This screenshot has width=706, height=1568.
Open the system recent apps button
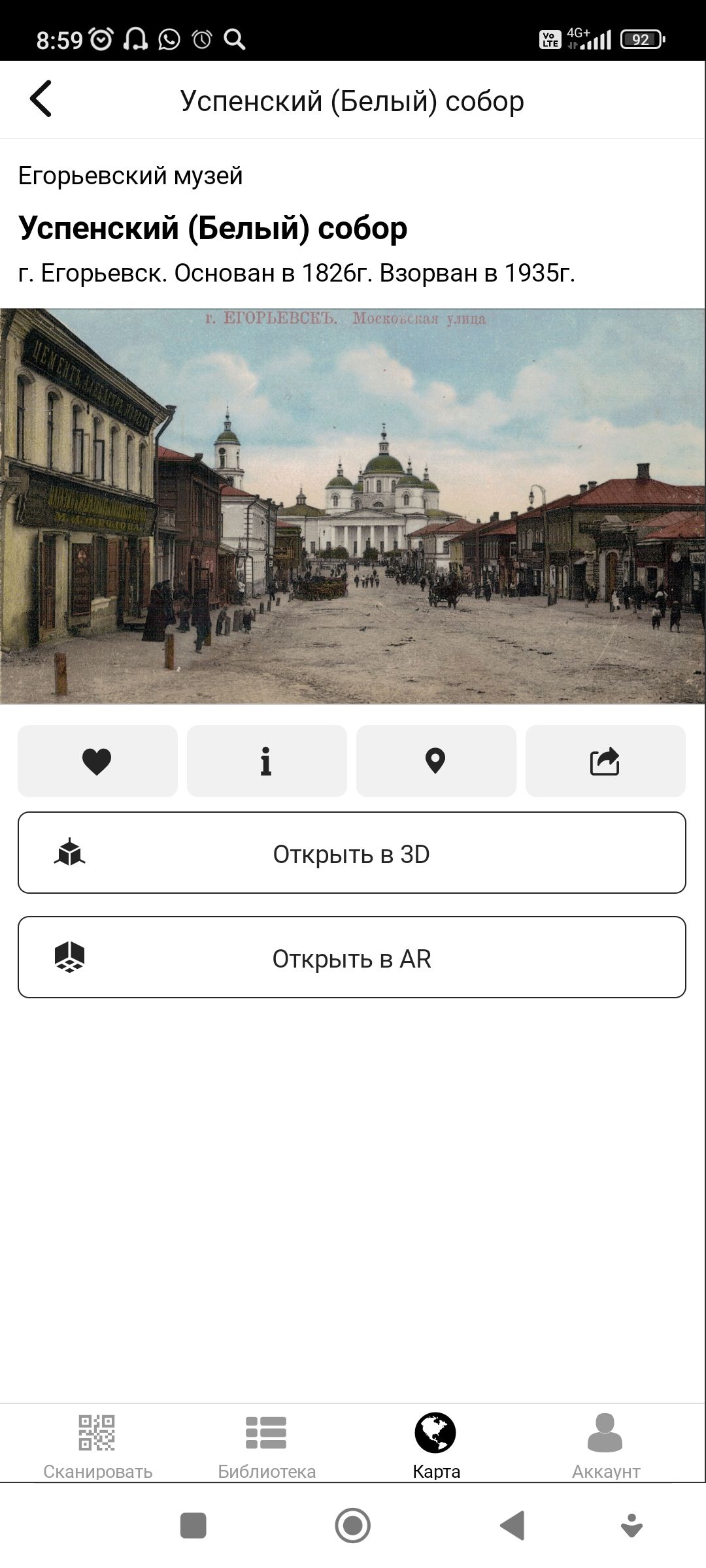[193, 1526]
